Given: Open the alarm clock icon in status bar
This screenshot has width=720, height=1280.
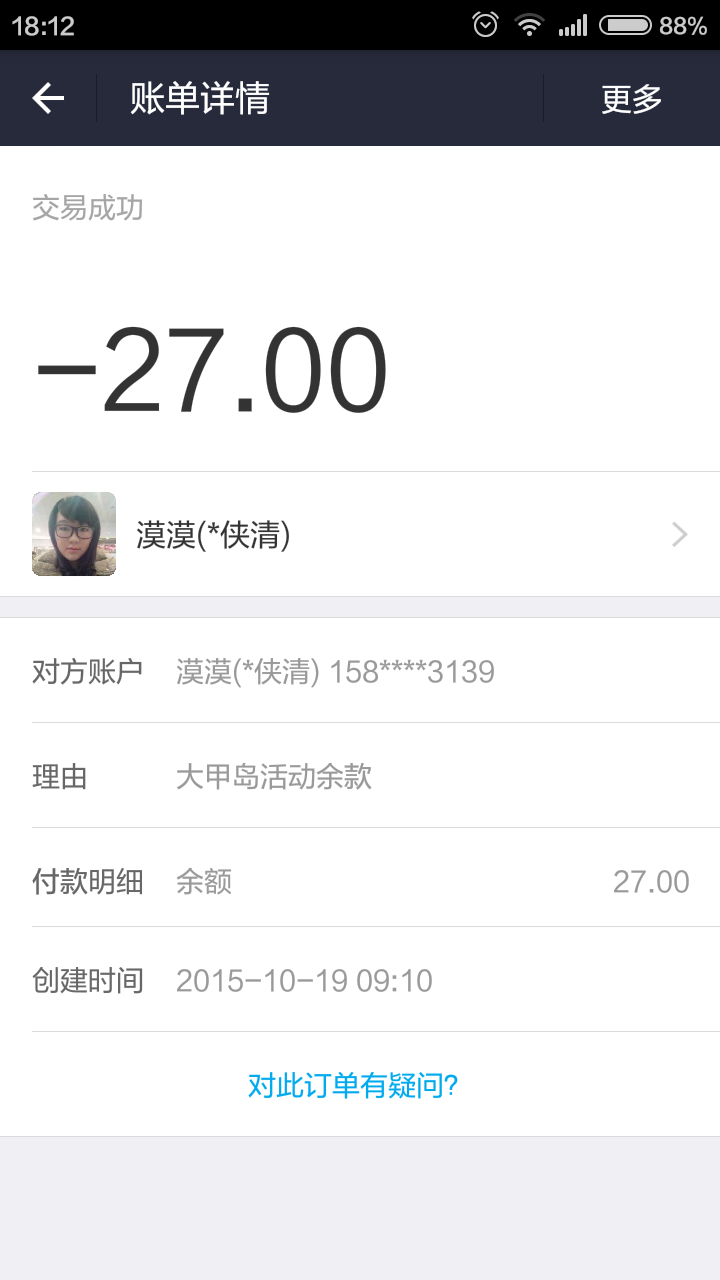Looking at the screenshot, I should point(484,24).
